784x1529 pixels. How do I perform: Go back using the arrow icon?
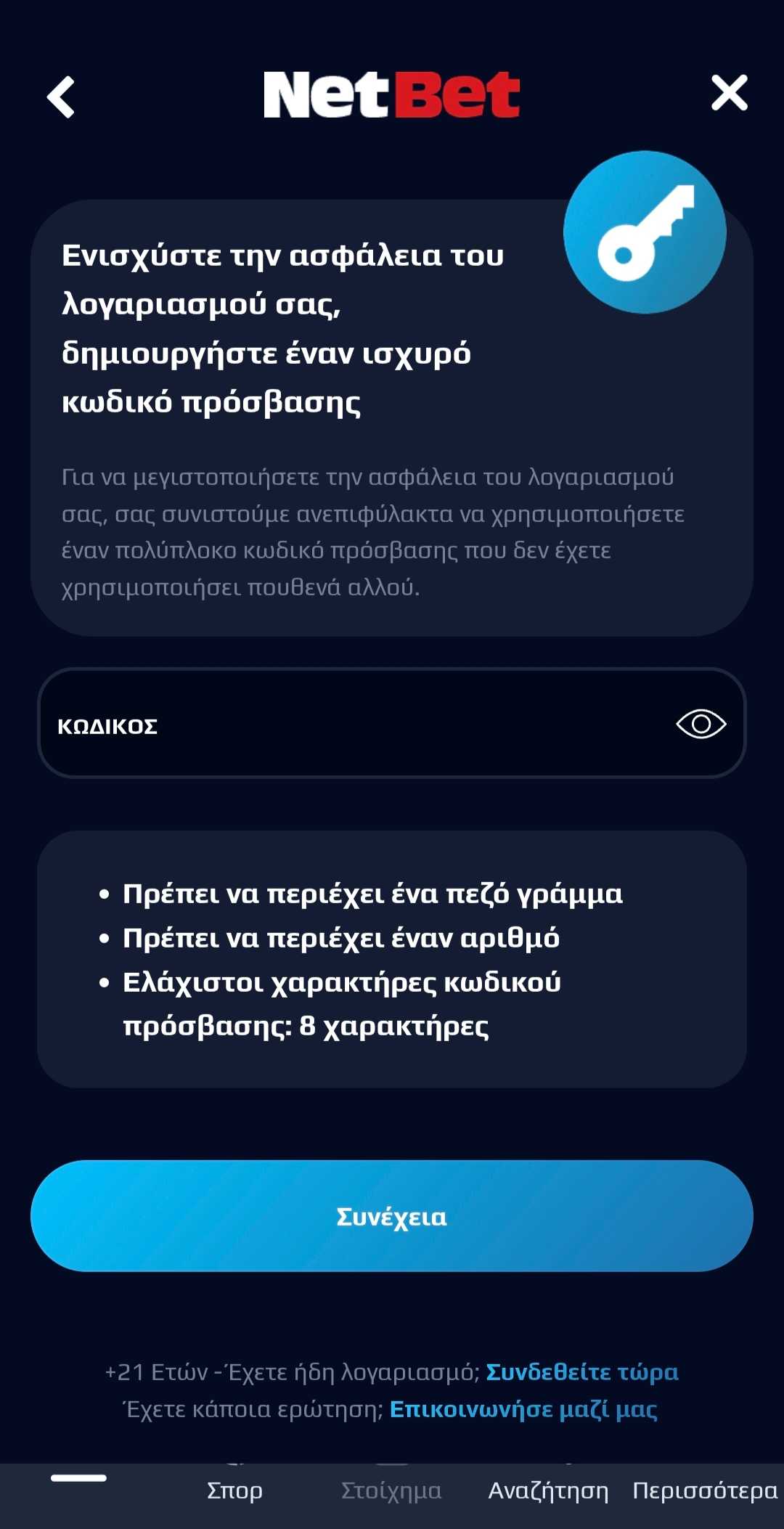pos(61,97)
